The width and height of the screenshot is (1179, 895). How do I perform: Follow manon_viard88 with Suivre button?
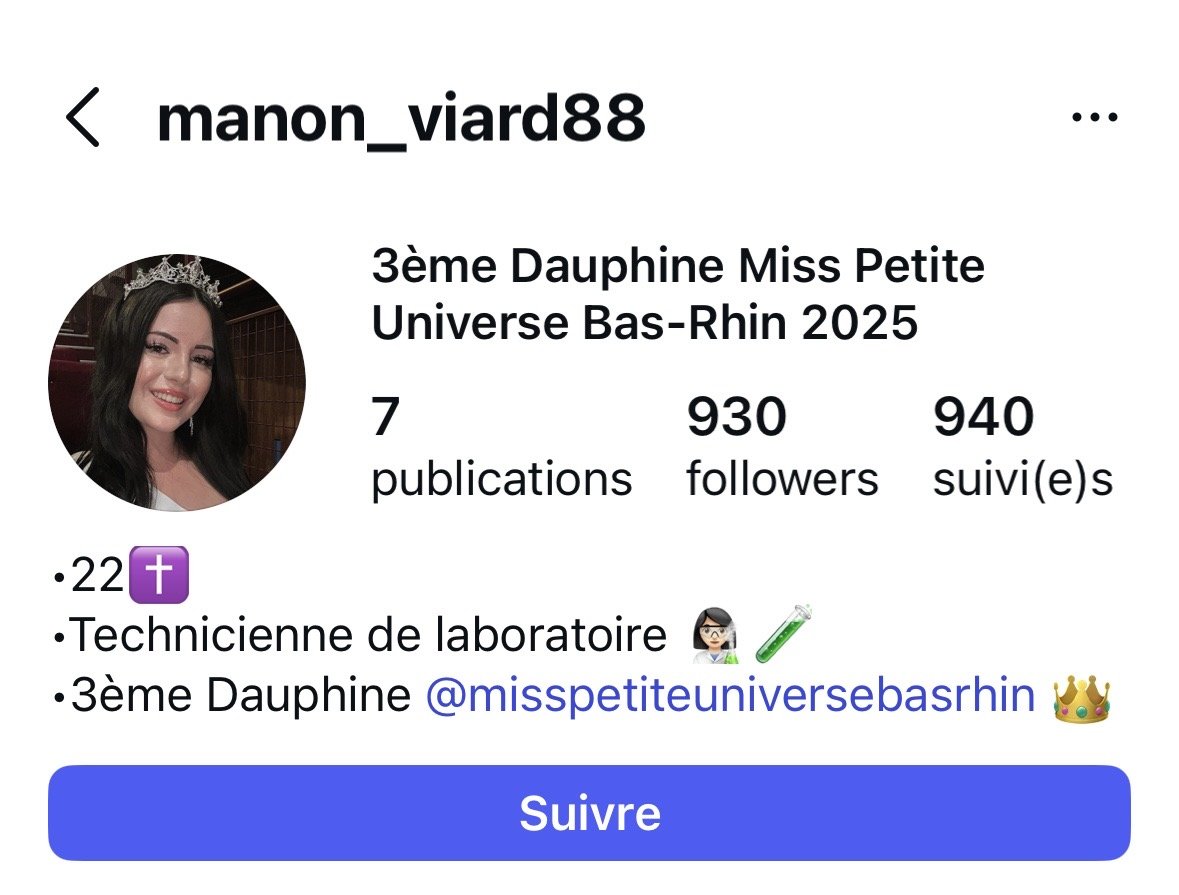click(589, 814)
